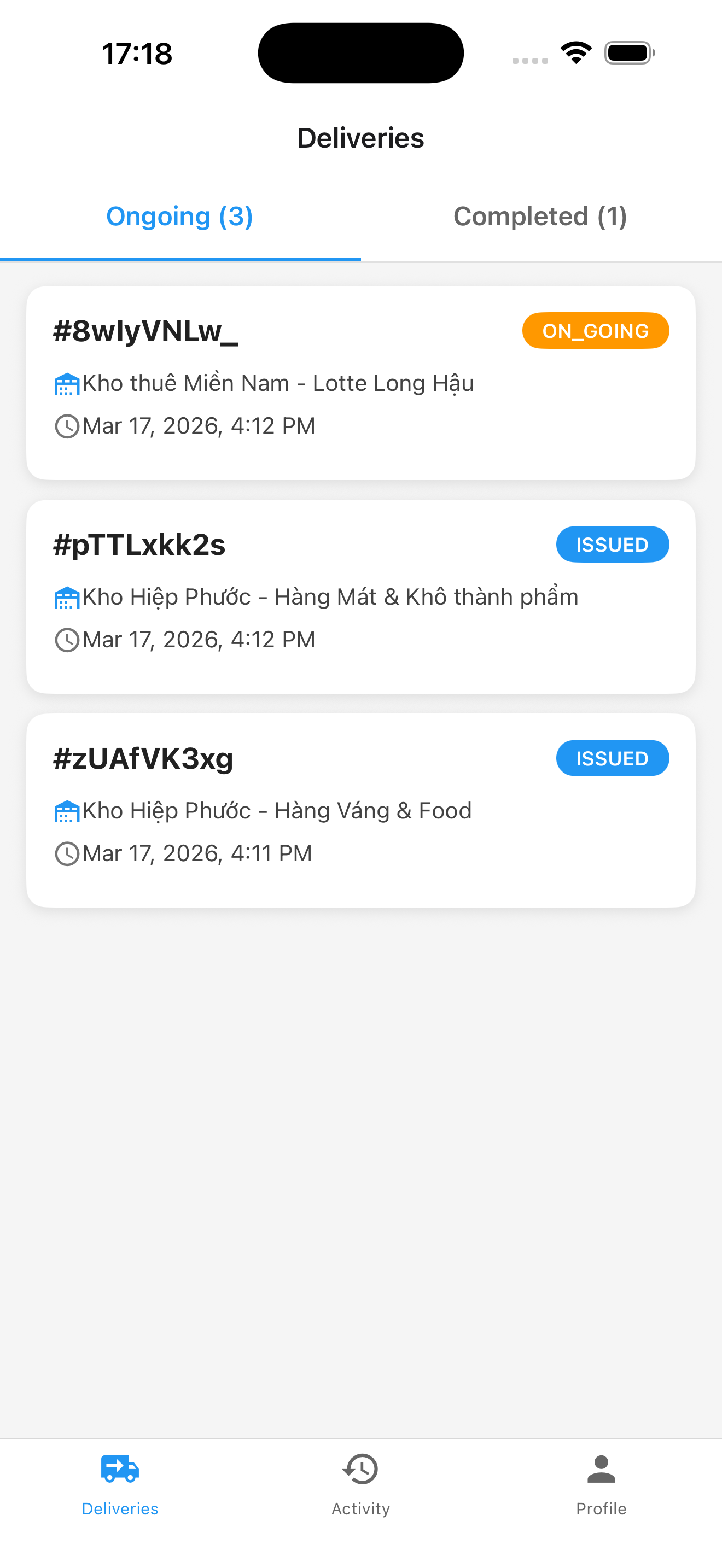Open delivery #pTTLxkk2s card
This screenshot has height=1568, width=722.
click(360, 596)
